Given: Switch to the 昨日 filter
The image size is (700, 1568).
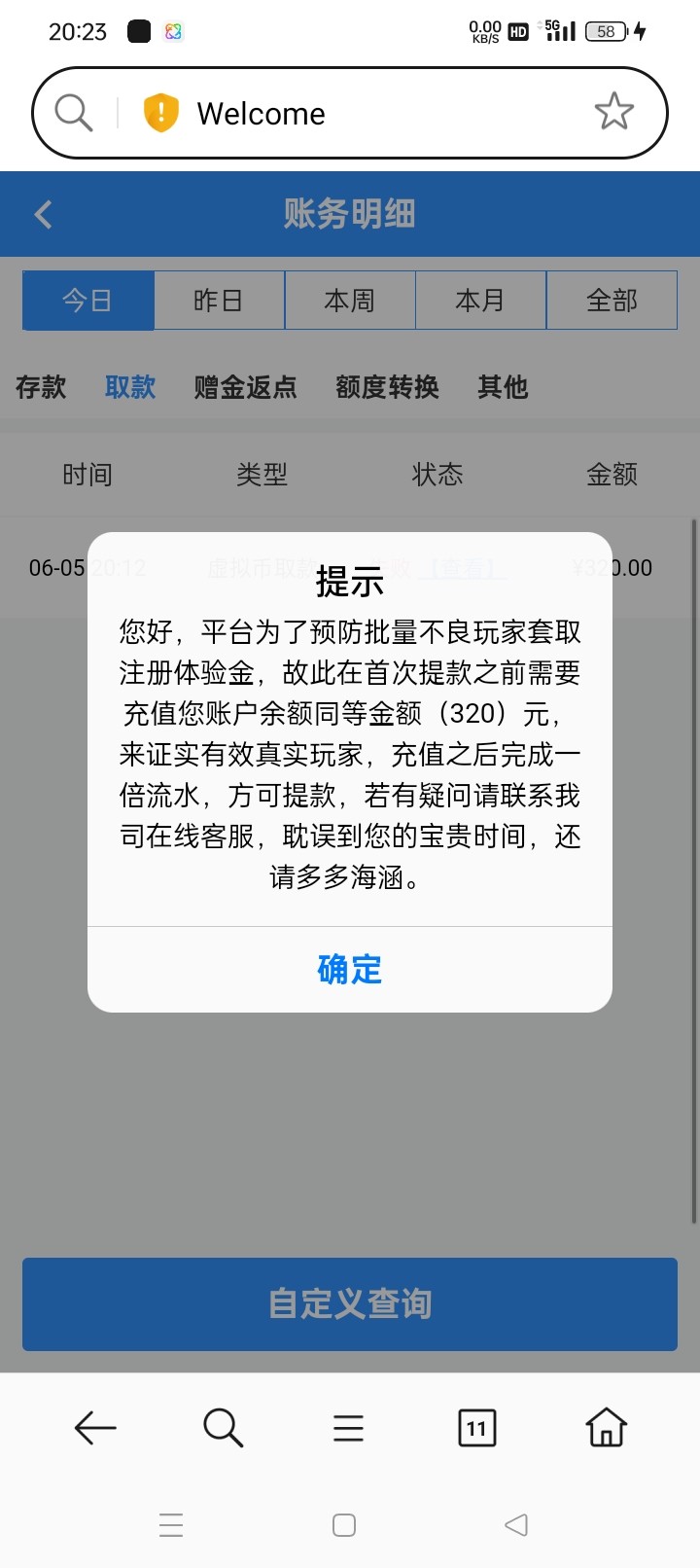Looking at the screenshot, I should click(219, 301).
